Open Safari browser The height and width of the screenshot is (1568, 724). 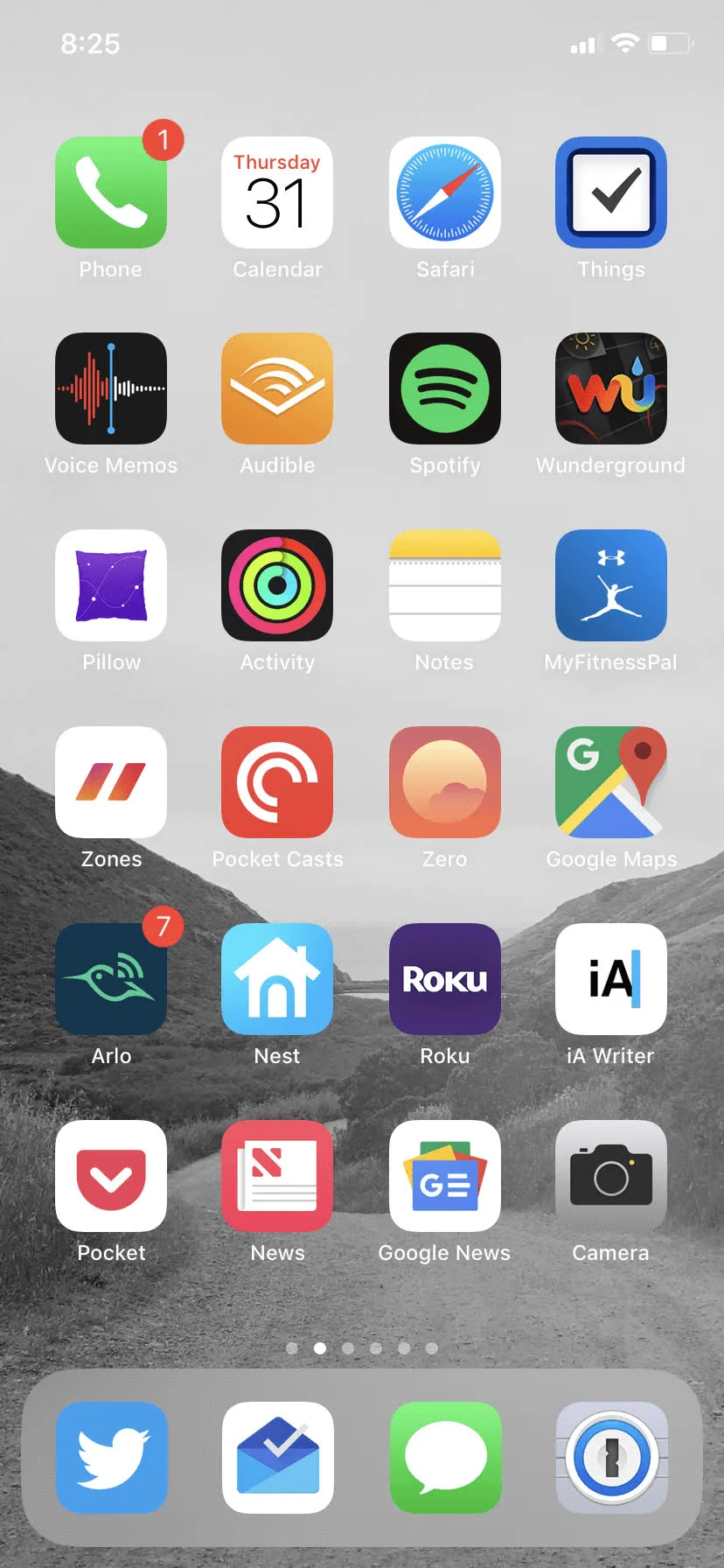(x=445, y=192)
